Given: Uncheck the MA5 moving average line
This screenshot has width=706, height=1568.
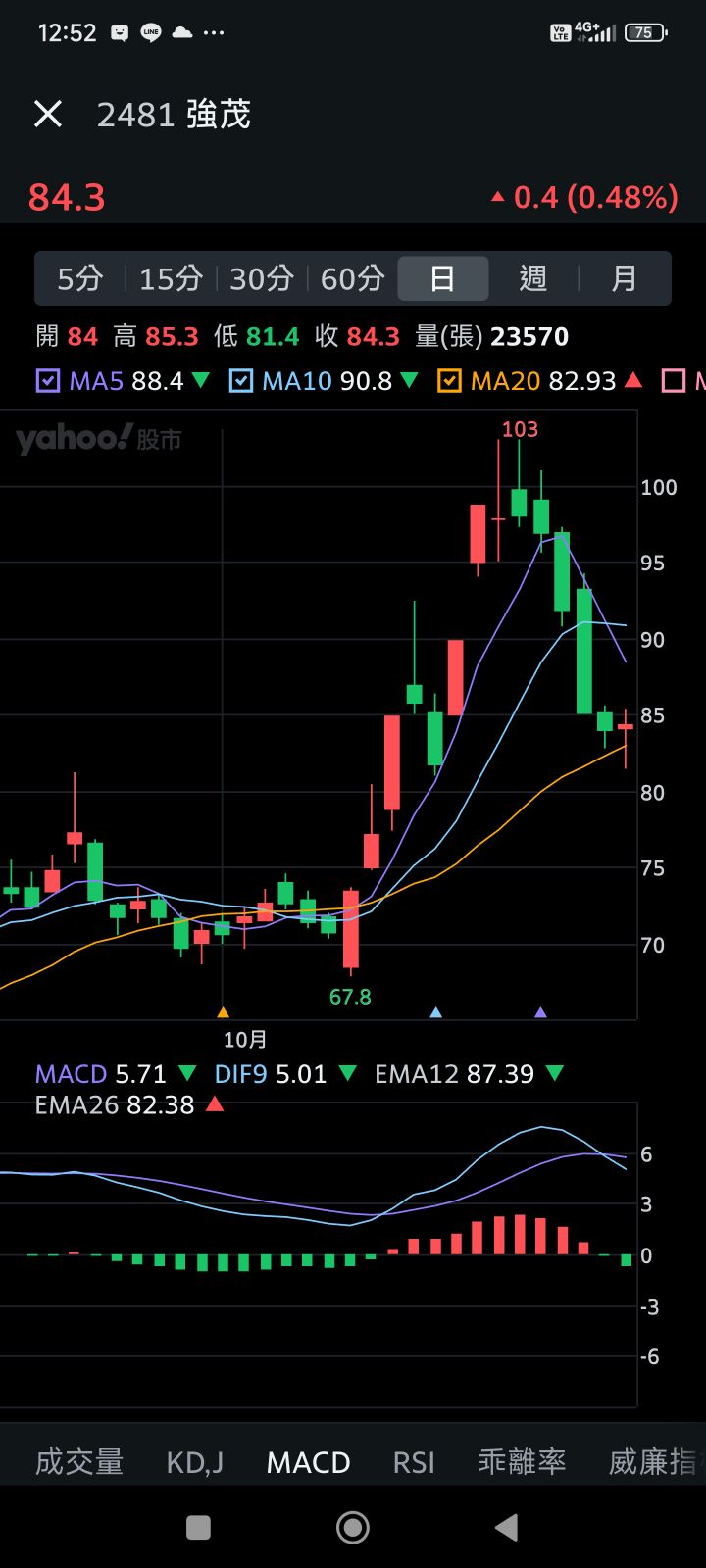Looking at the screenshot, I should pyautogui.click(x=48, y=381).
